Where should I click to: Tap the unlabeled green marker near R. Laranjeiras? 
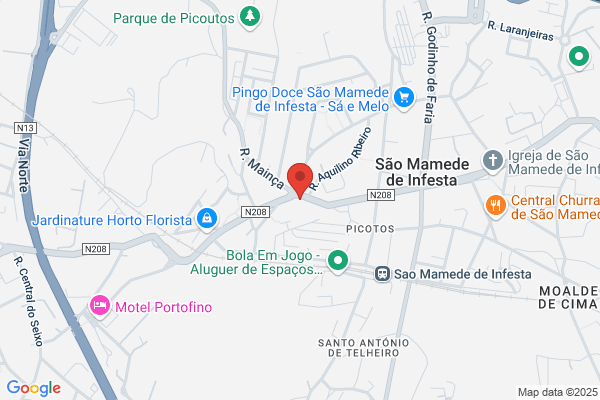579,57
